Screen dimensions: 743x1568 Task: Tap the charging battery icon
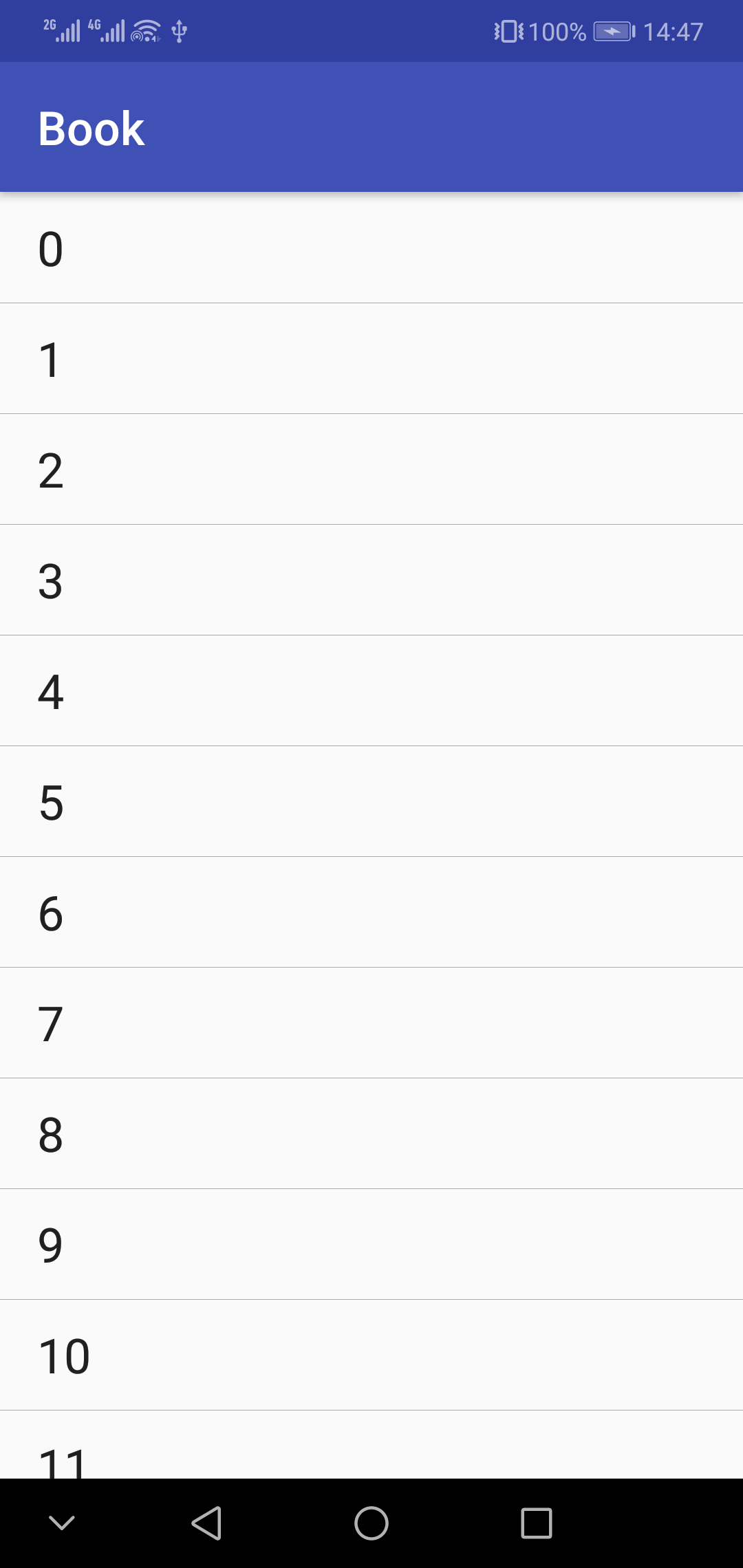(612, 30)
